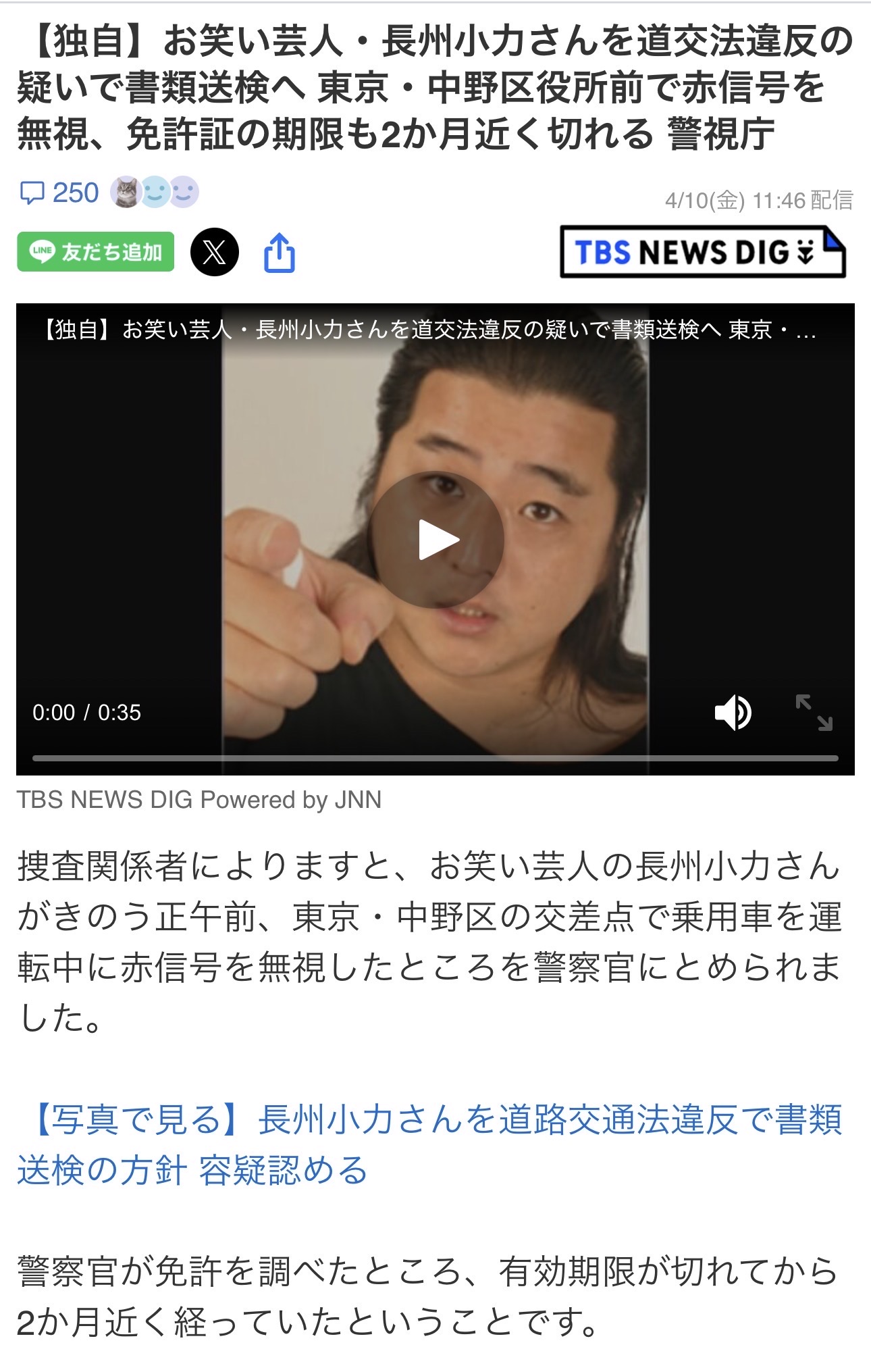Image resolution: width=871 pixels, height=1372 pixels.
Task: Expand the video to fullscreen
Action: click(814, 713)
